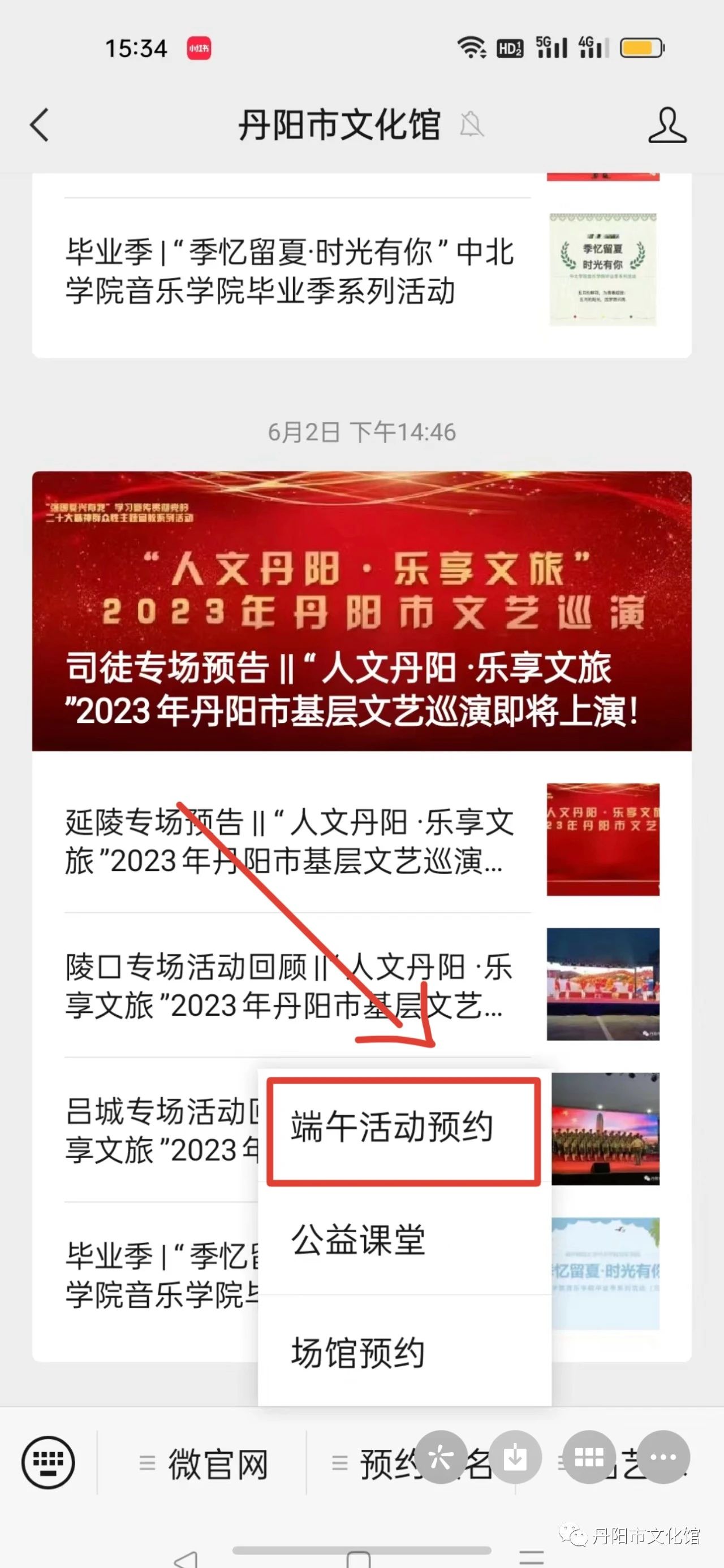Image resolution: width=724 pixels, height=1568 pixels.
Task: Open the 陵口专场活动回顾 article
Action: pos(289,985)
